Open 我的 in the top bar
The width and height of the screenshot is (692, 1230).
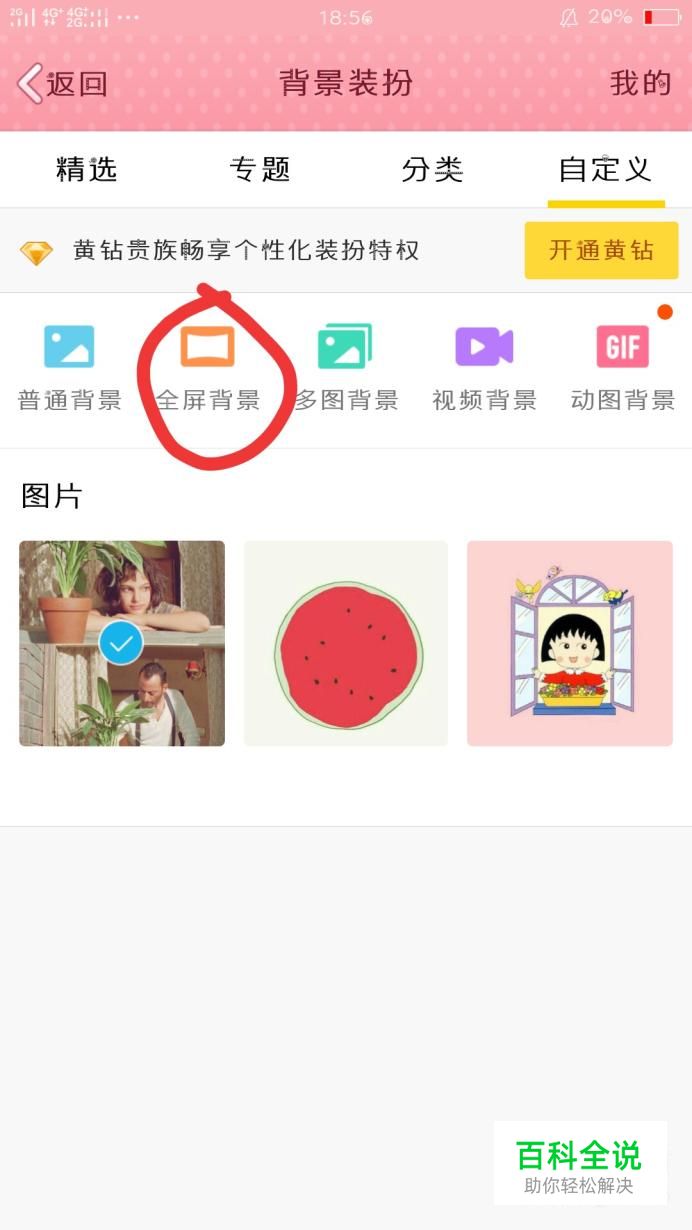tap(640, 84)
